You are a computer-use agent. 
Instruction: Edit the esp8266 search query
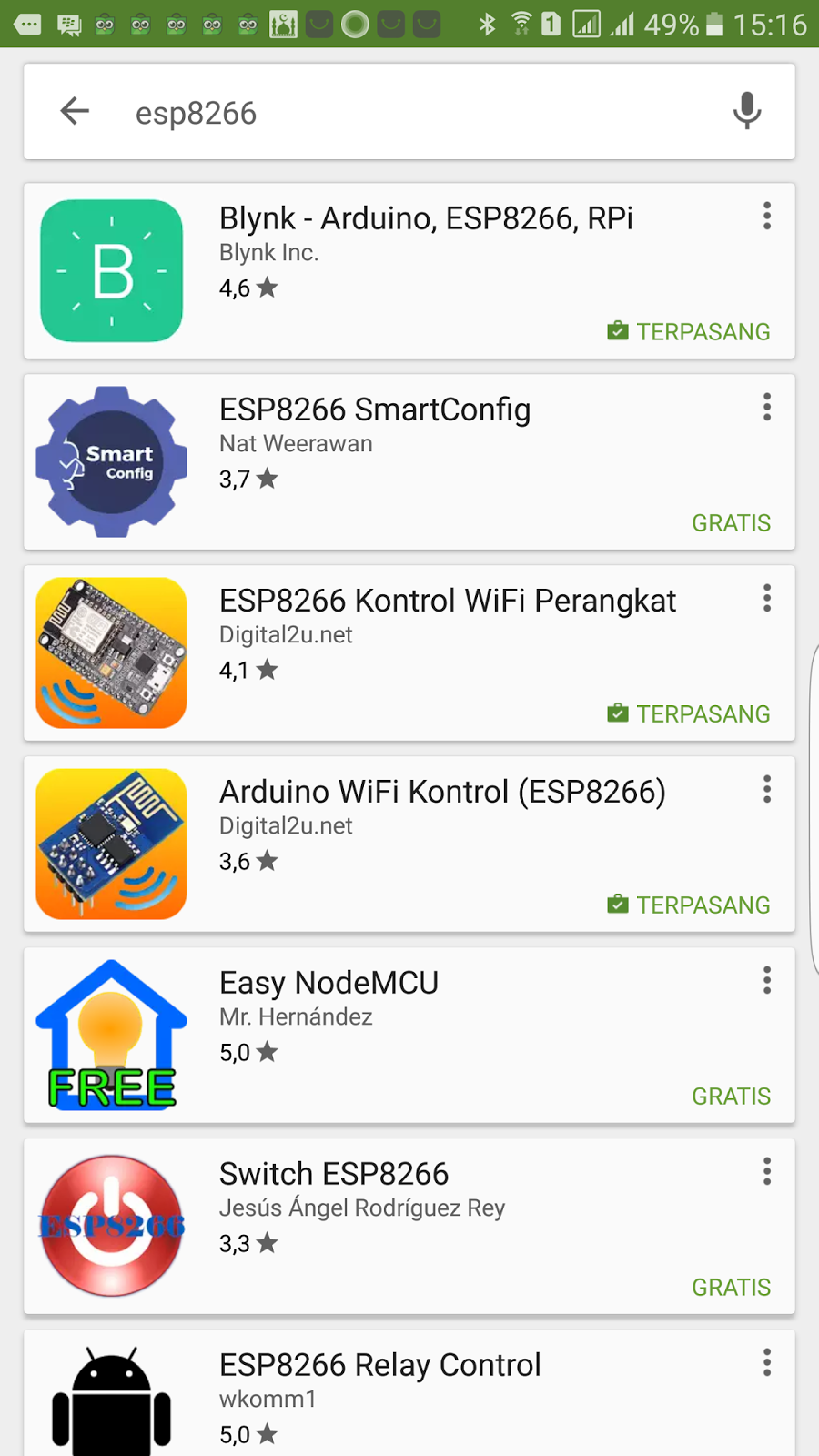click(364, 113)
